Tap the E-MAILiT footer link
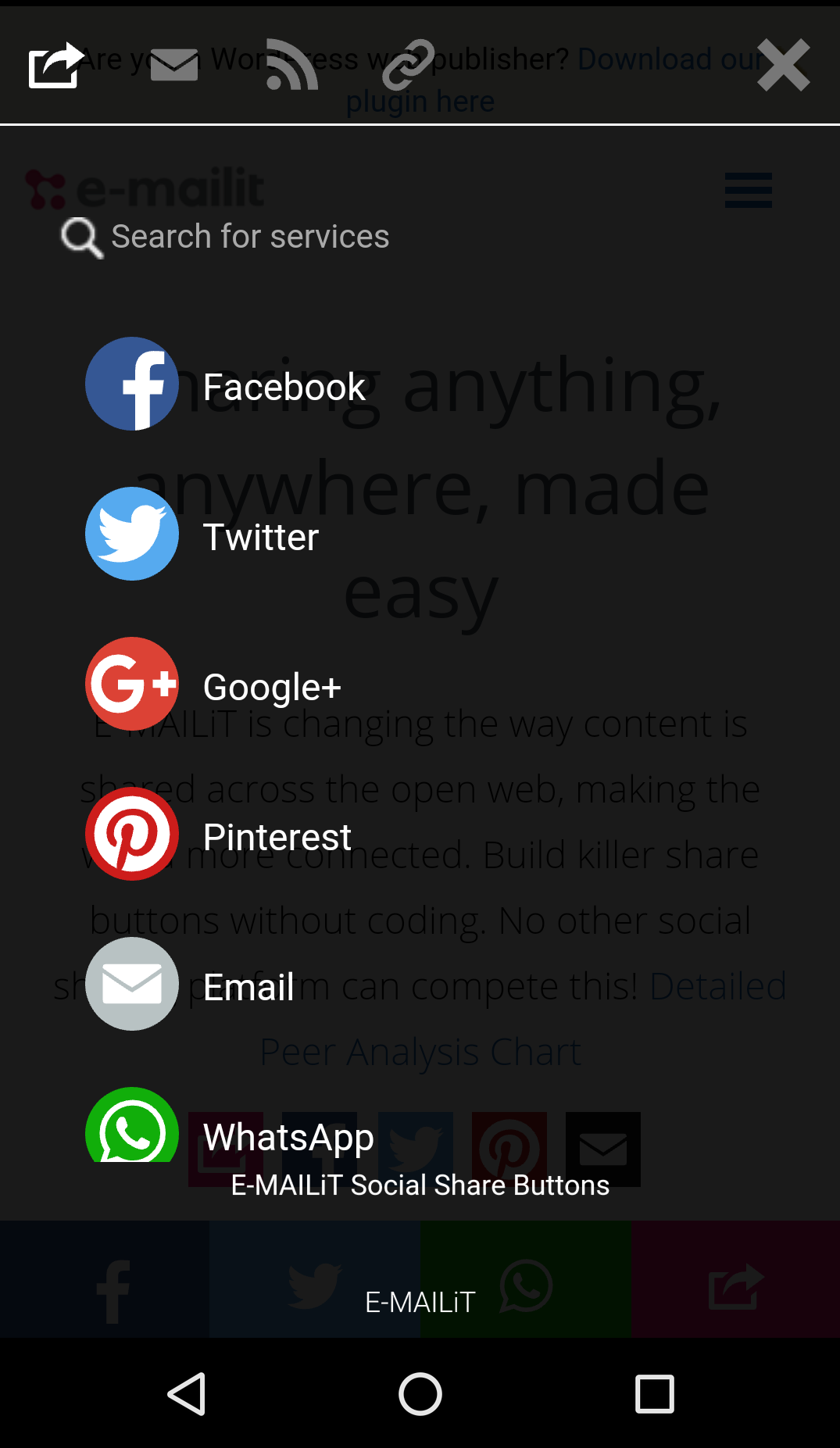The image size is (840, 1448). [x=420, y=1303]
